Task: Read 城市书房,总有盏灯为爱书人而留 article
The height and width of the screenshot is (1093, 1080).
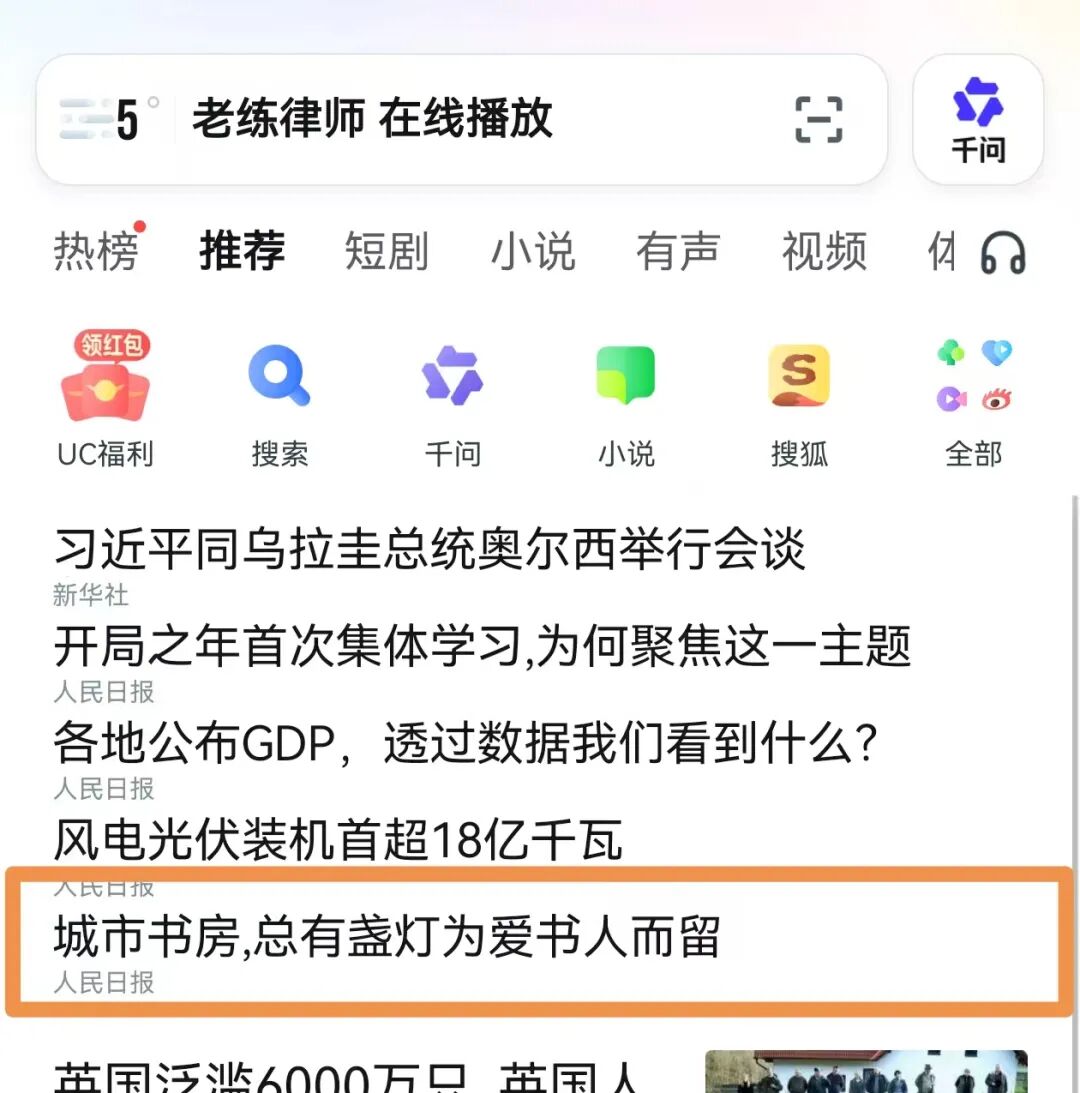Action: (x=386, y=938)
